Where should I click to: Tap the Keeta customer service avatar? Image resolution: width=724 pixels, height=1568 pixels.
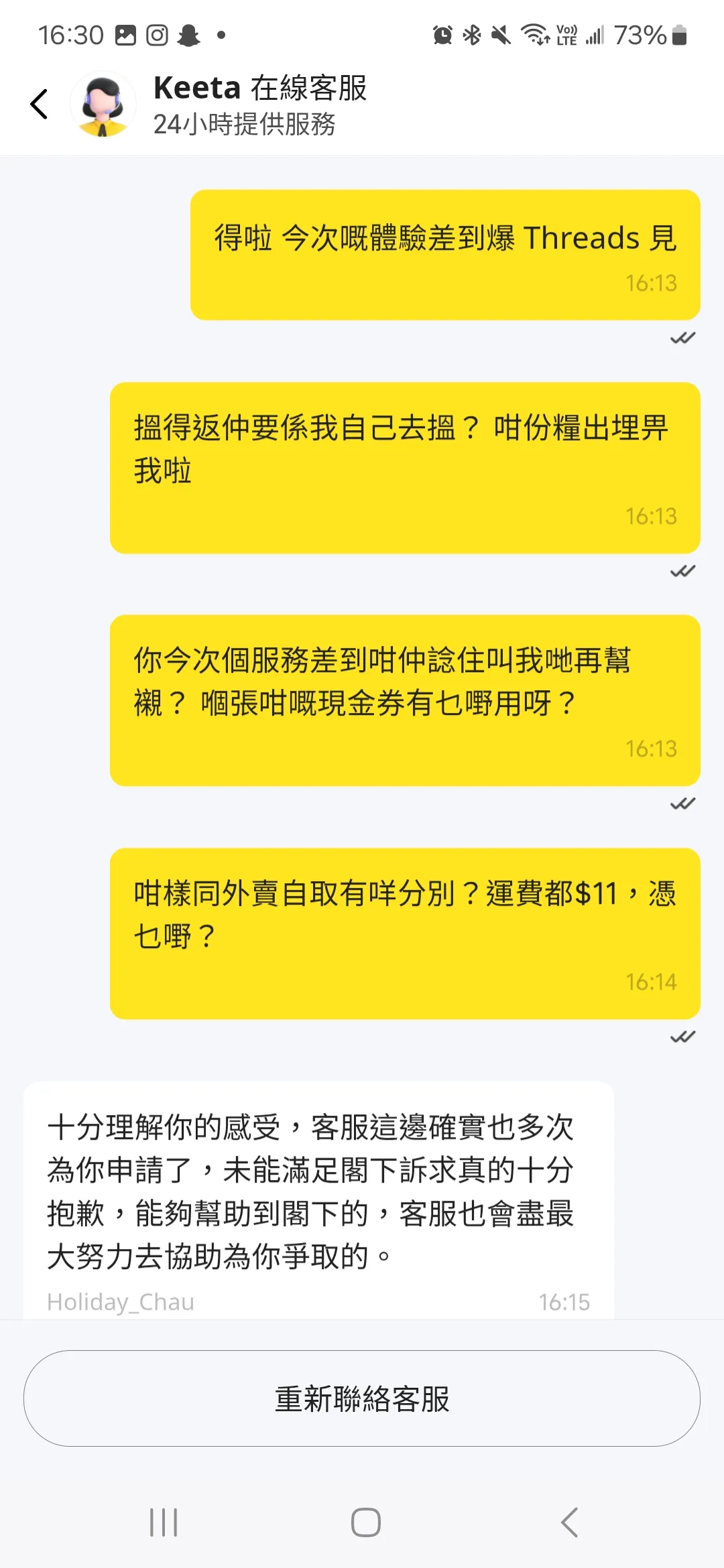pyautogui.click(x=102, y=103)
